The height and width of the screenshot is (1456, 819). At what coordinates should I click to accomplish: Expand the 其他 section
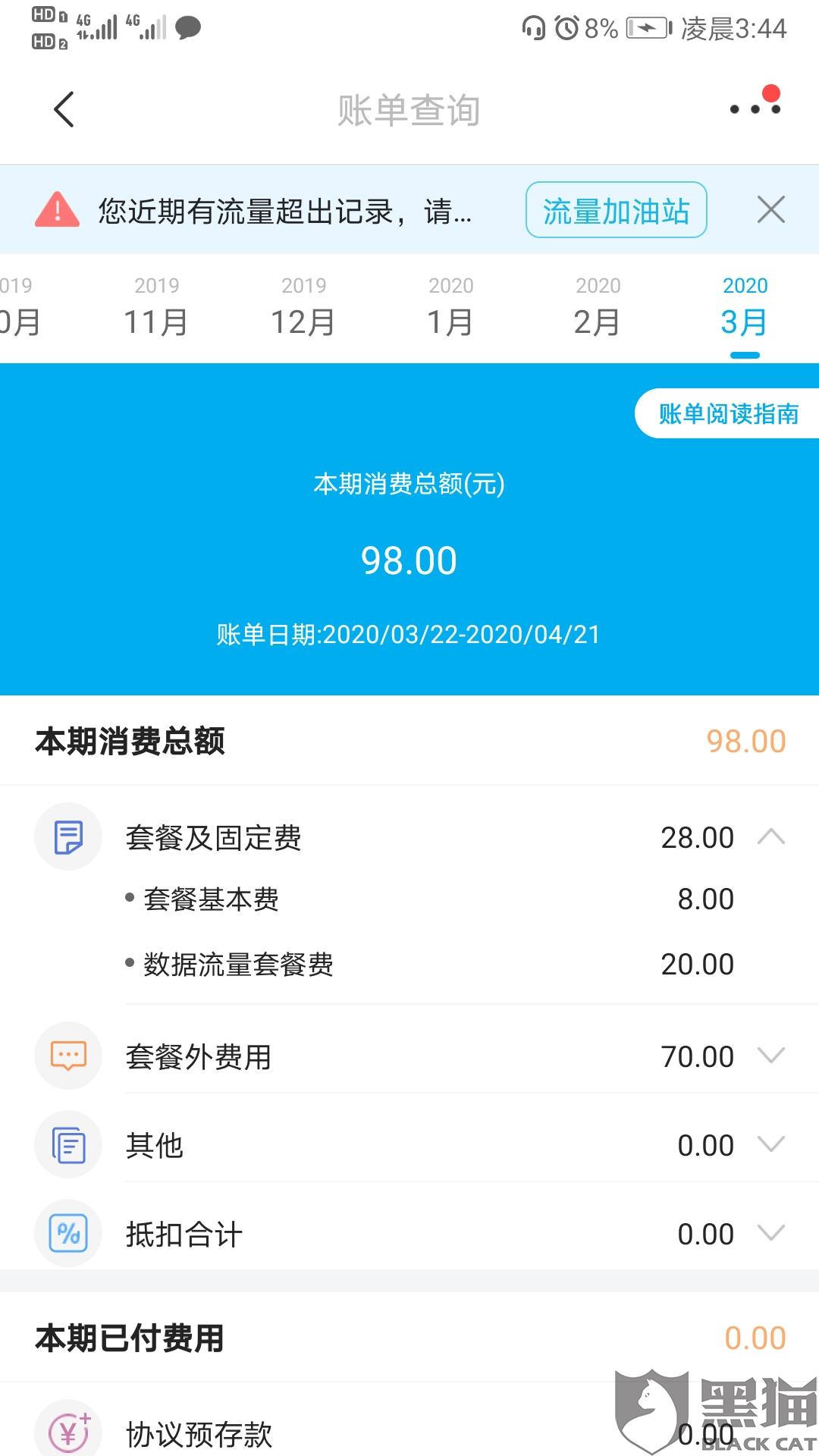(x=771, y=1144)
